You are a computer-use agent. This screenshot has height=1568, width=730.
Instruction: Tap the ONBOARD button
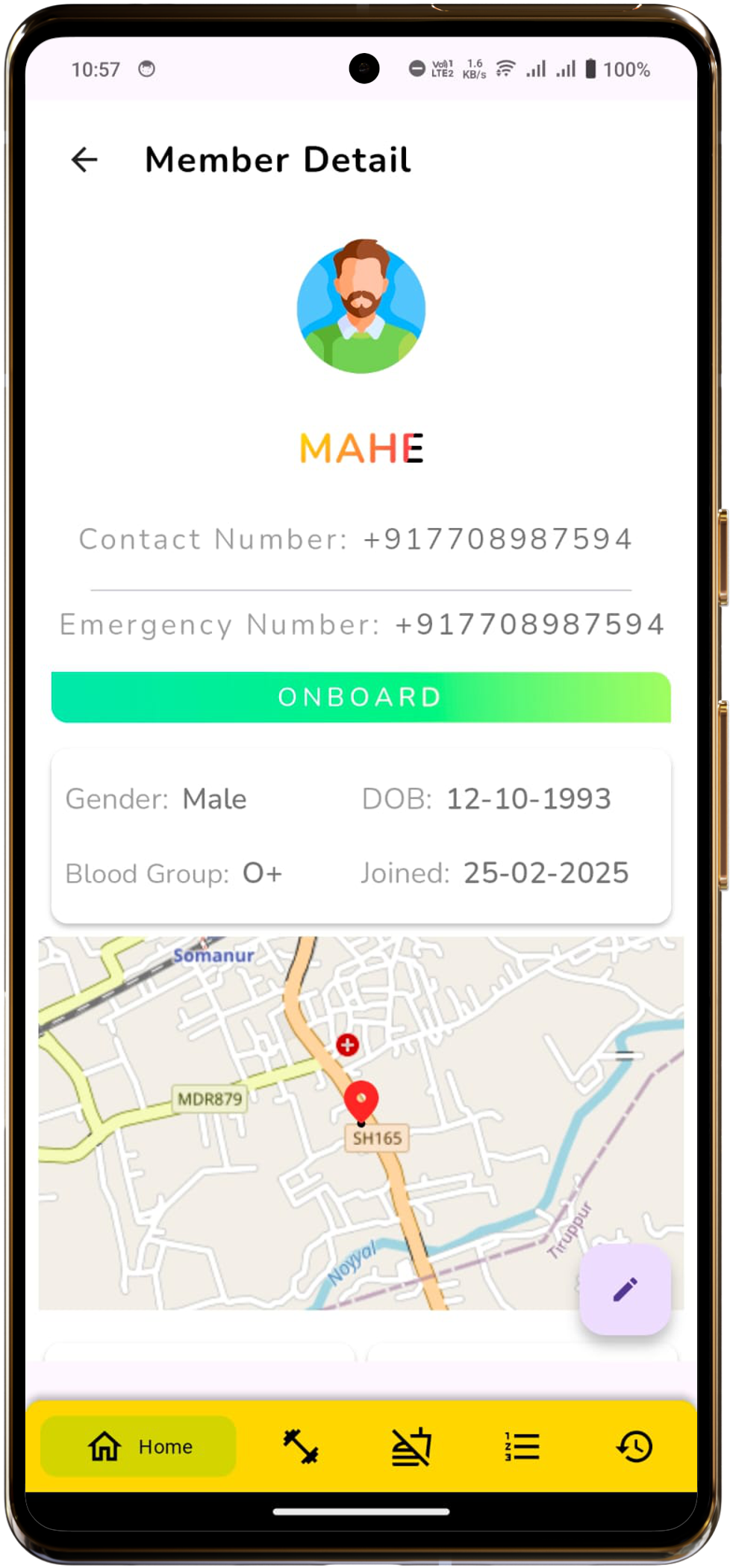tap(361, 697)
